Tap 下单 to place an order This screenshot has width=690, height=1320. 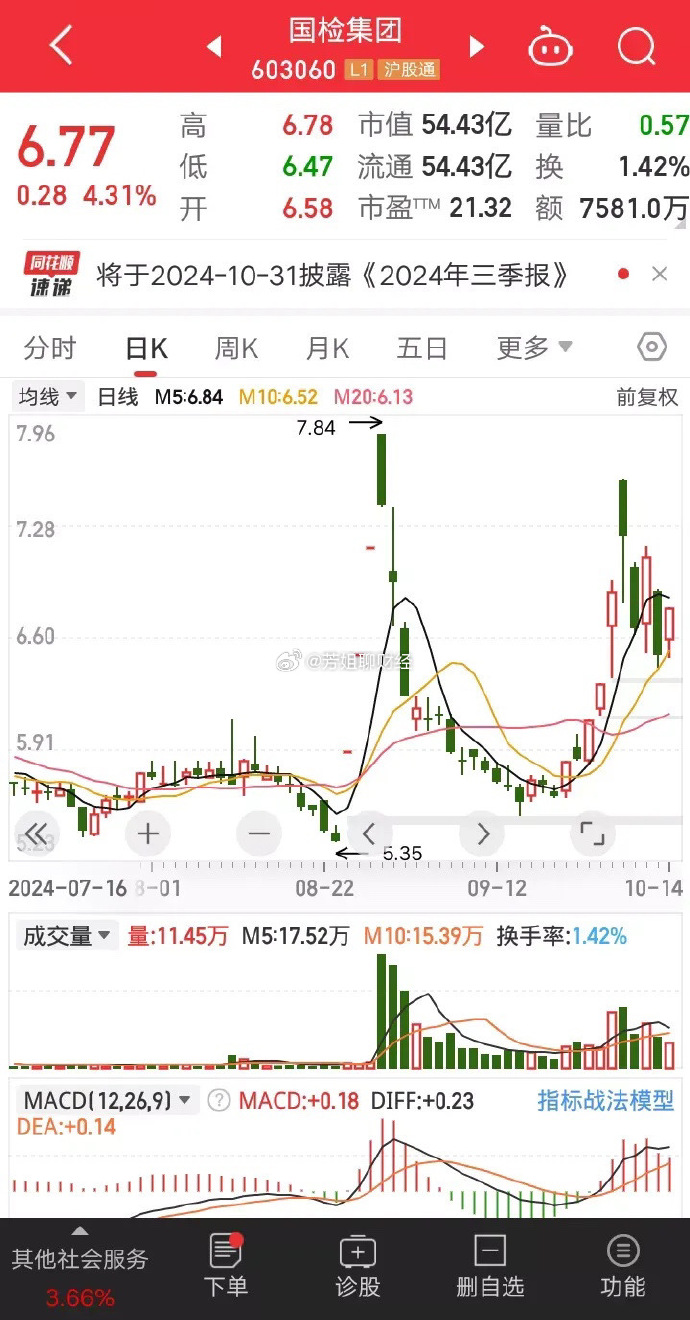226,1265
